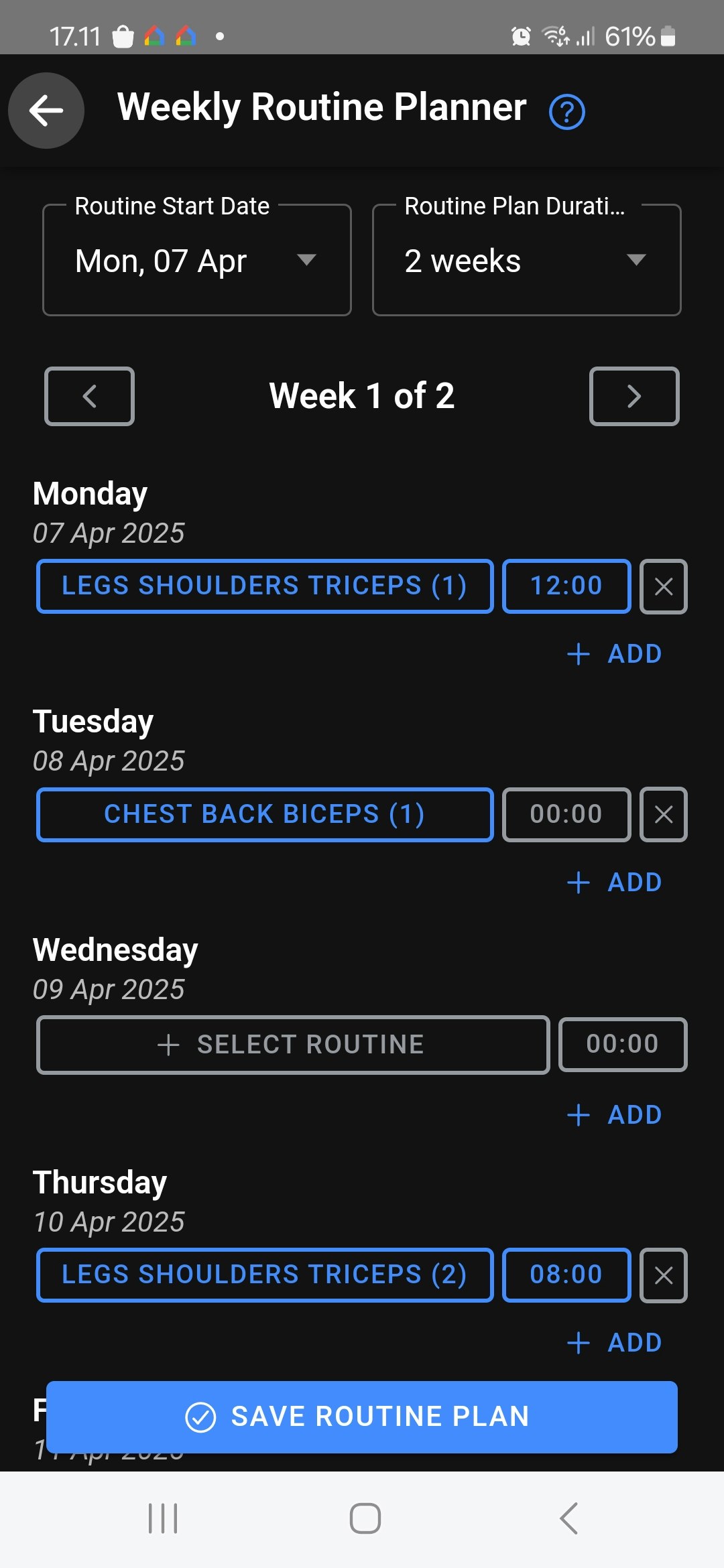
Task: Add another routine to Tuesday
Action: coord(615,882)
